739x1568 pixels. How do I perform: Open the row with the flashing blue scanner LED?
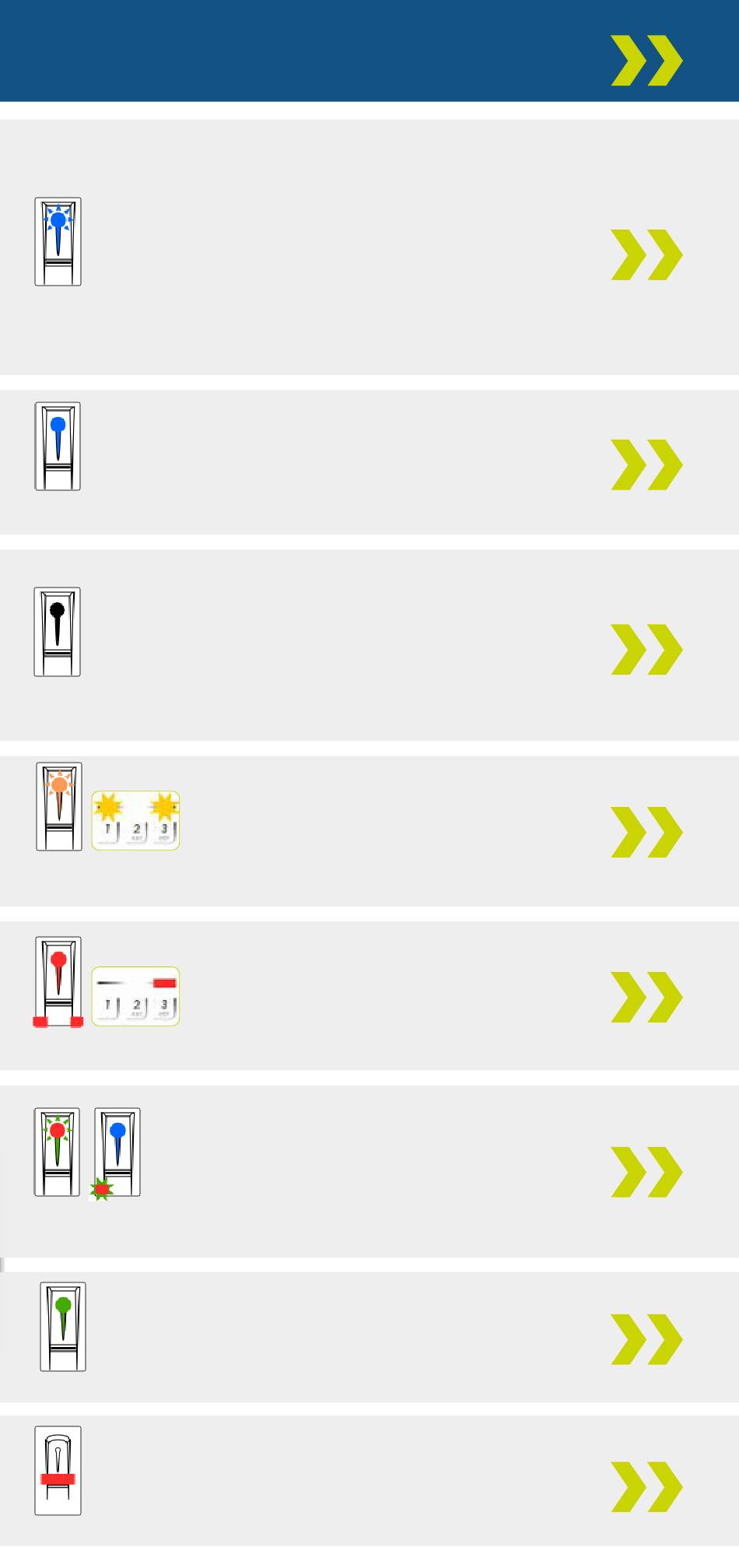point(646,254)
